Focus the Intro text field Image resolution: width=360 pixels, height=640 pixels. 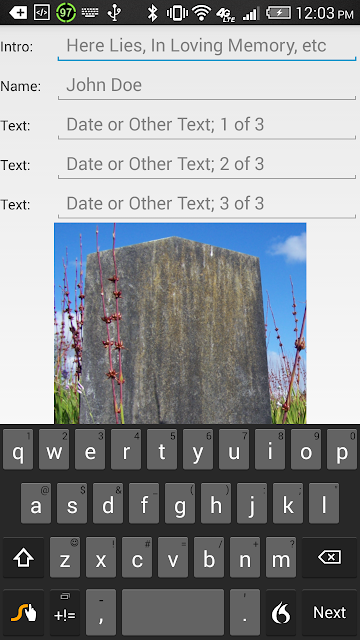click(207, 47)
